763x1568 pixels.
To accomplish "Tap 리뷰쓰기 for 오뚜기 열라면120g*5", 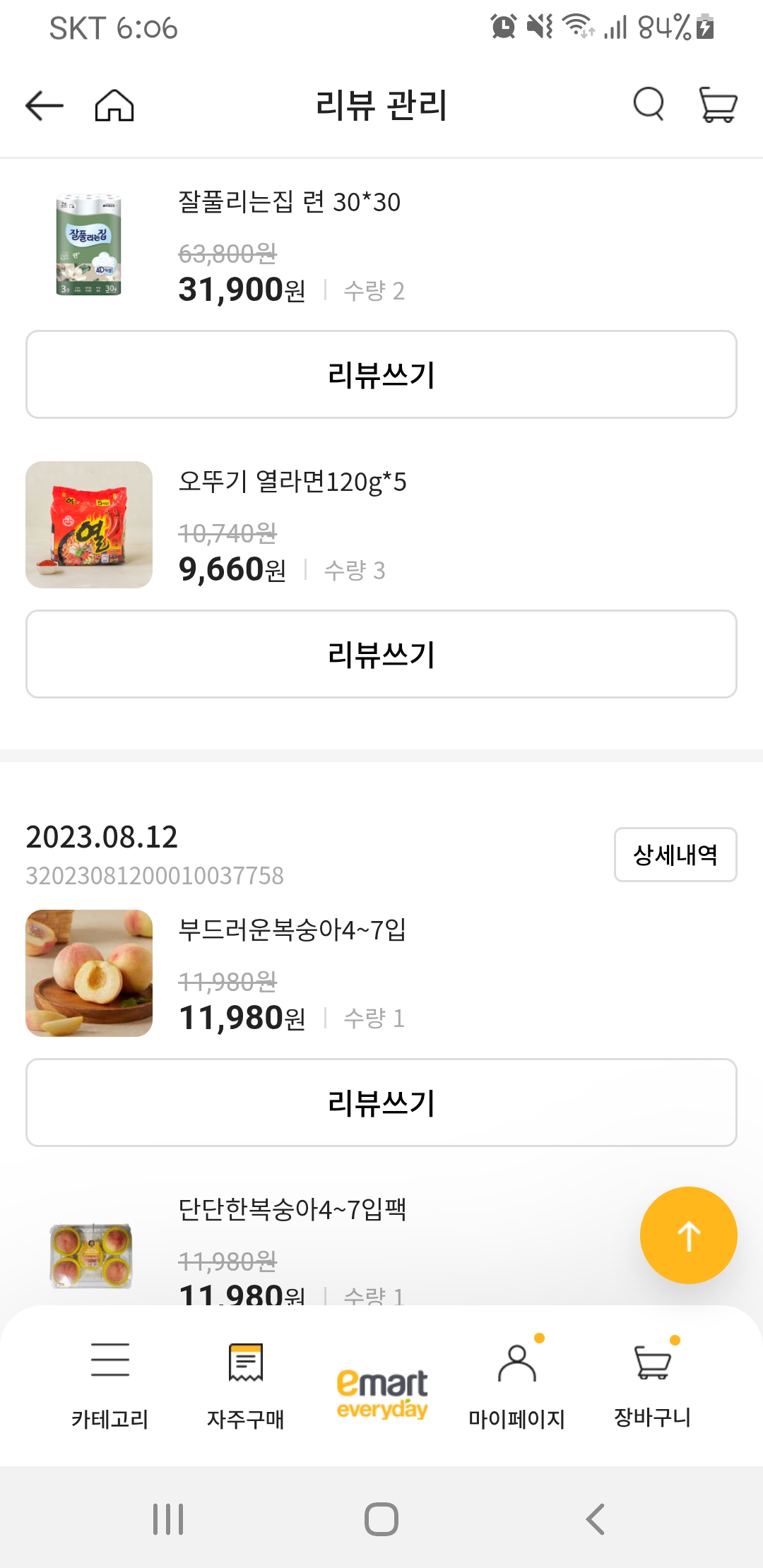I will 381,653.
